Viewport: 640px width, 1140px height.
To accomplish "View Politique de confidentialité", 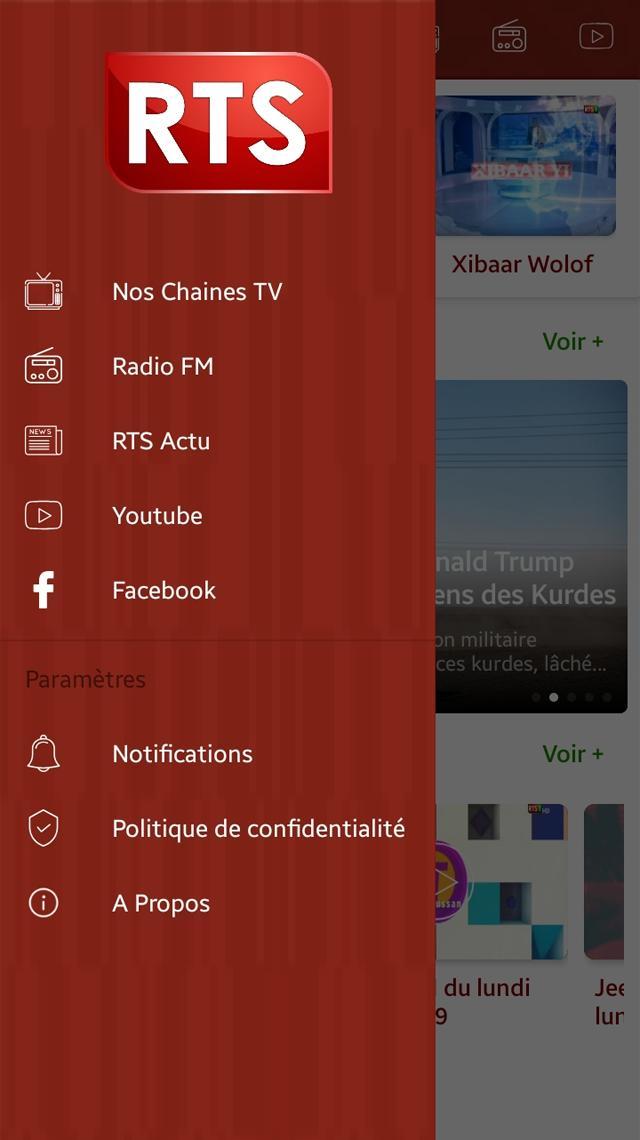I will click(x=258, y=829).
